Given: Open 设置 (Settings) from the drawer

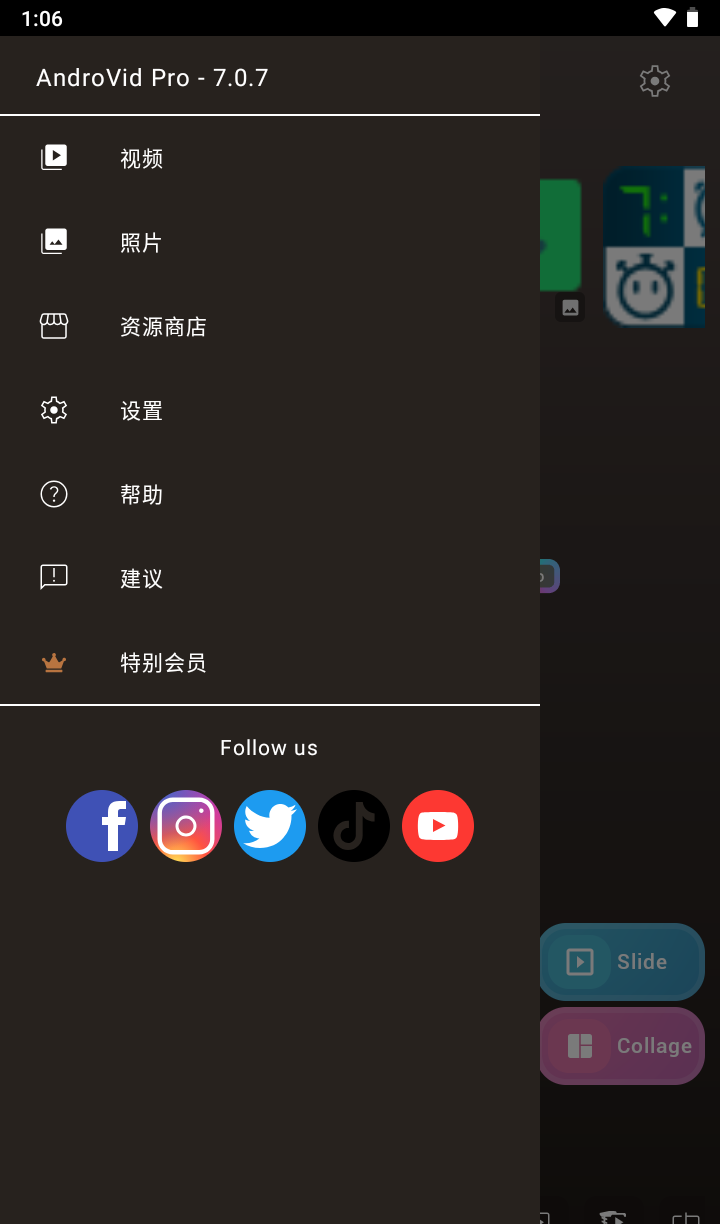Looking at the screenshot, I should [x=141, y=410].
